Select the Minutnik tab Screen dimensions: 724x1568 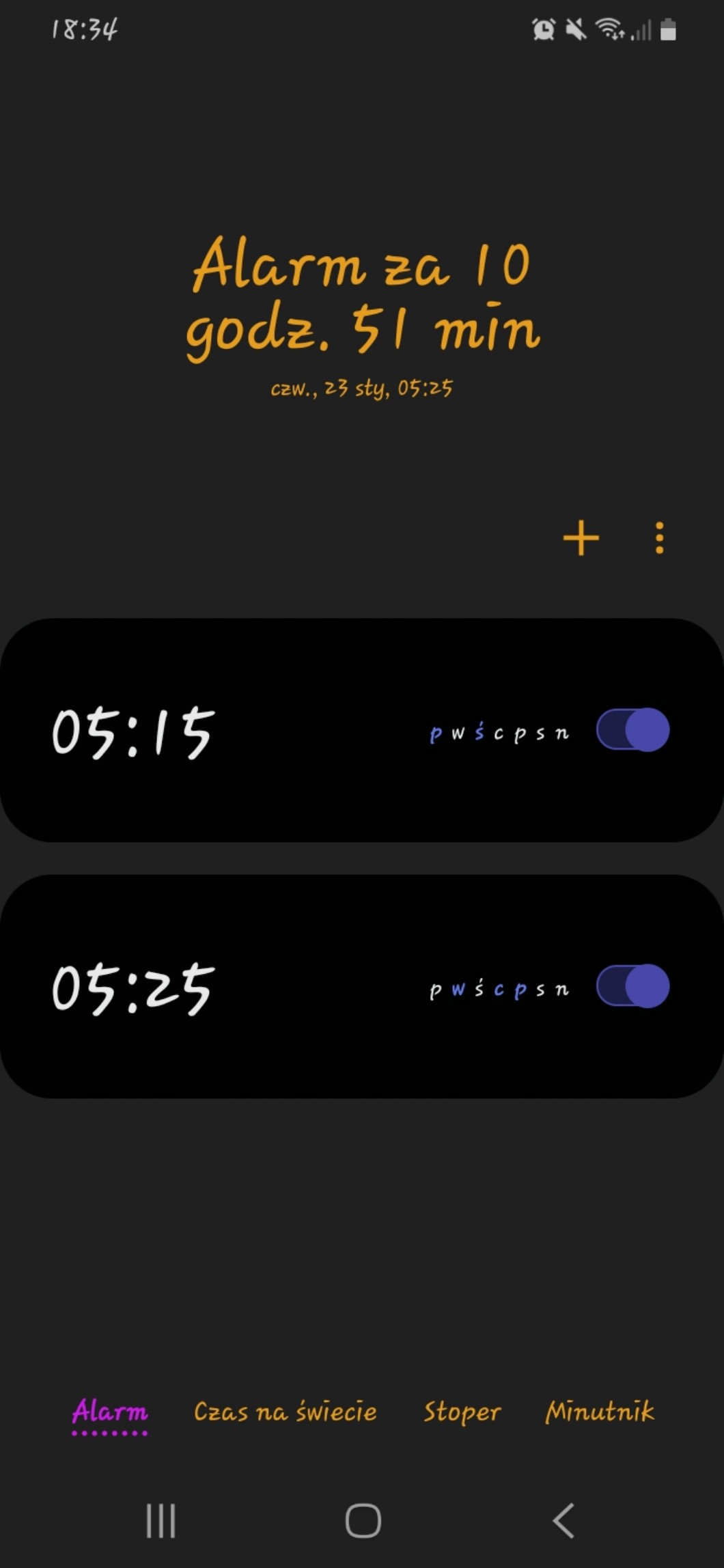(x=600, y=1411)
